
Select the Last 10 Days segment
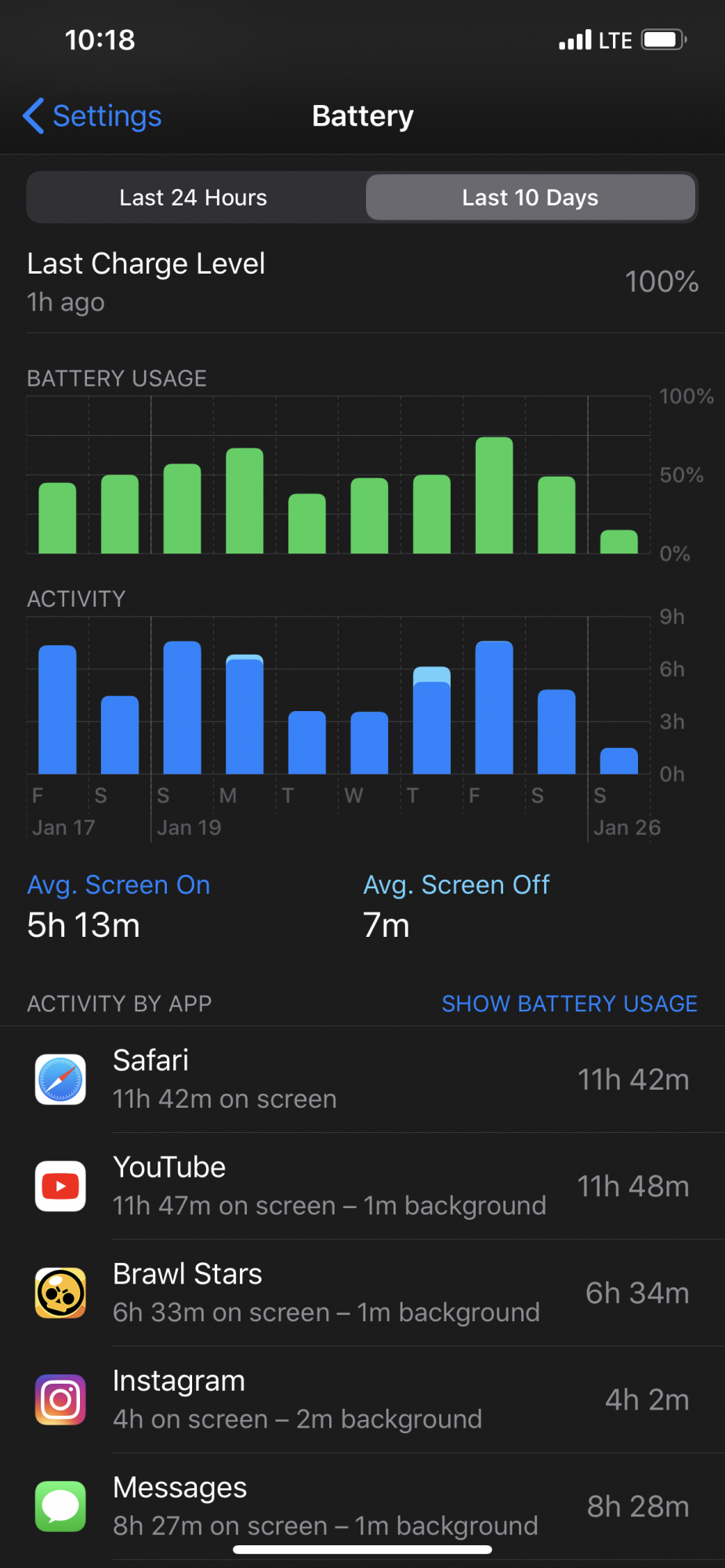(x=530, y=198)
